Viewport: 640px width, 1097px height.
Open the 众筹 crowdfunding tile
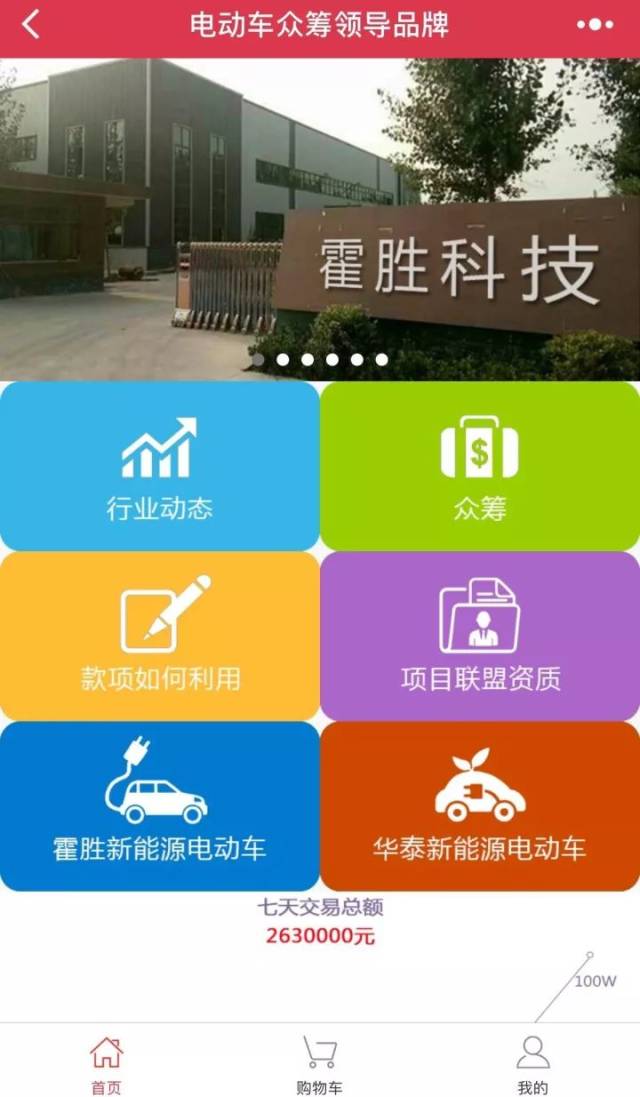coord(480,467)
